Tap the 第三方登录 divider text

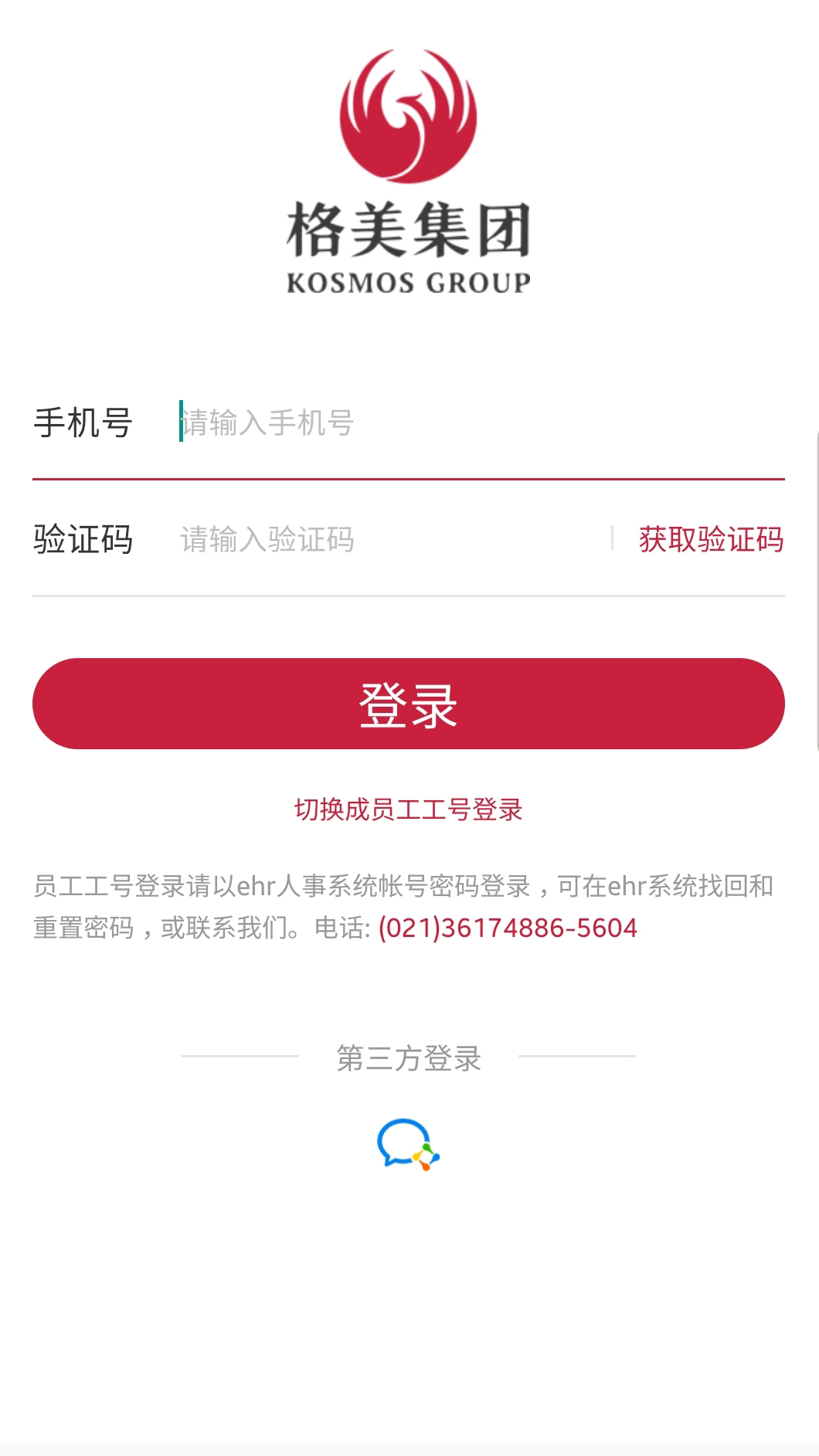point(409,1058)
